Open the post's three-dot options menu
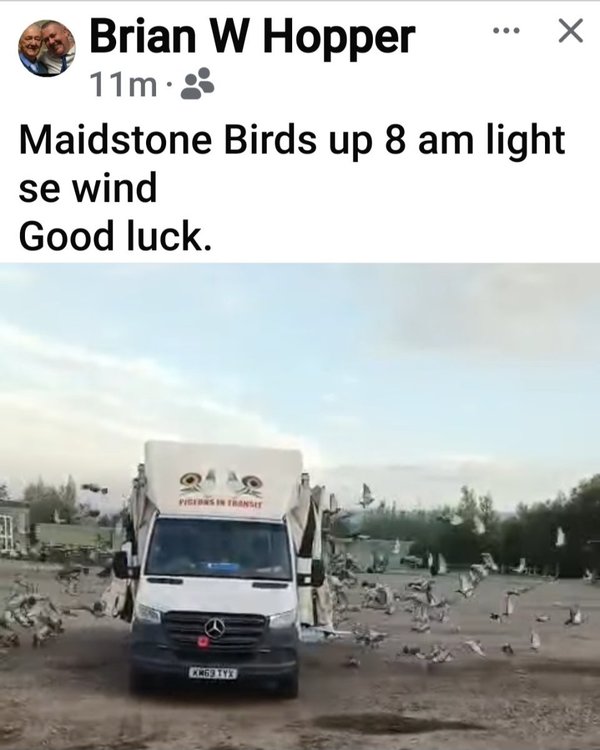This screenshot has width=600, height=750. pos(507,32)
